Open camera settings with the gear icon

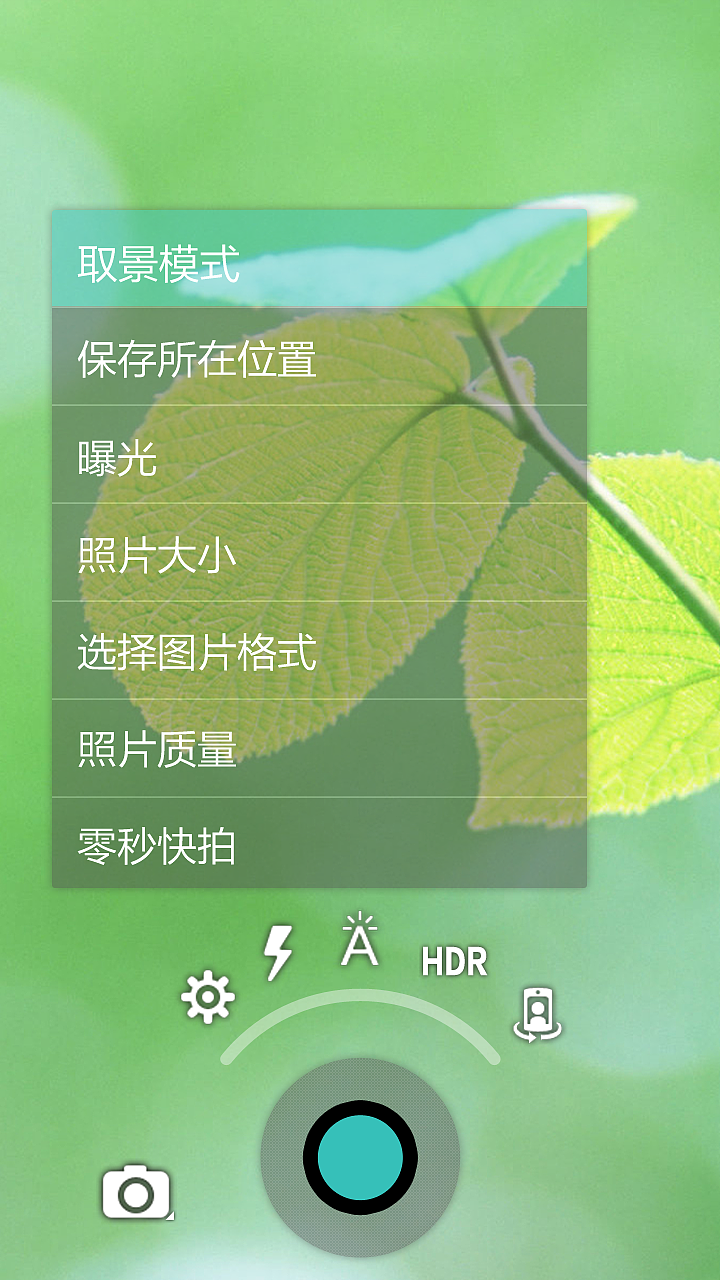pyautogui.click(x=207, y=995)
